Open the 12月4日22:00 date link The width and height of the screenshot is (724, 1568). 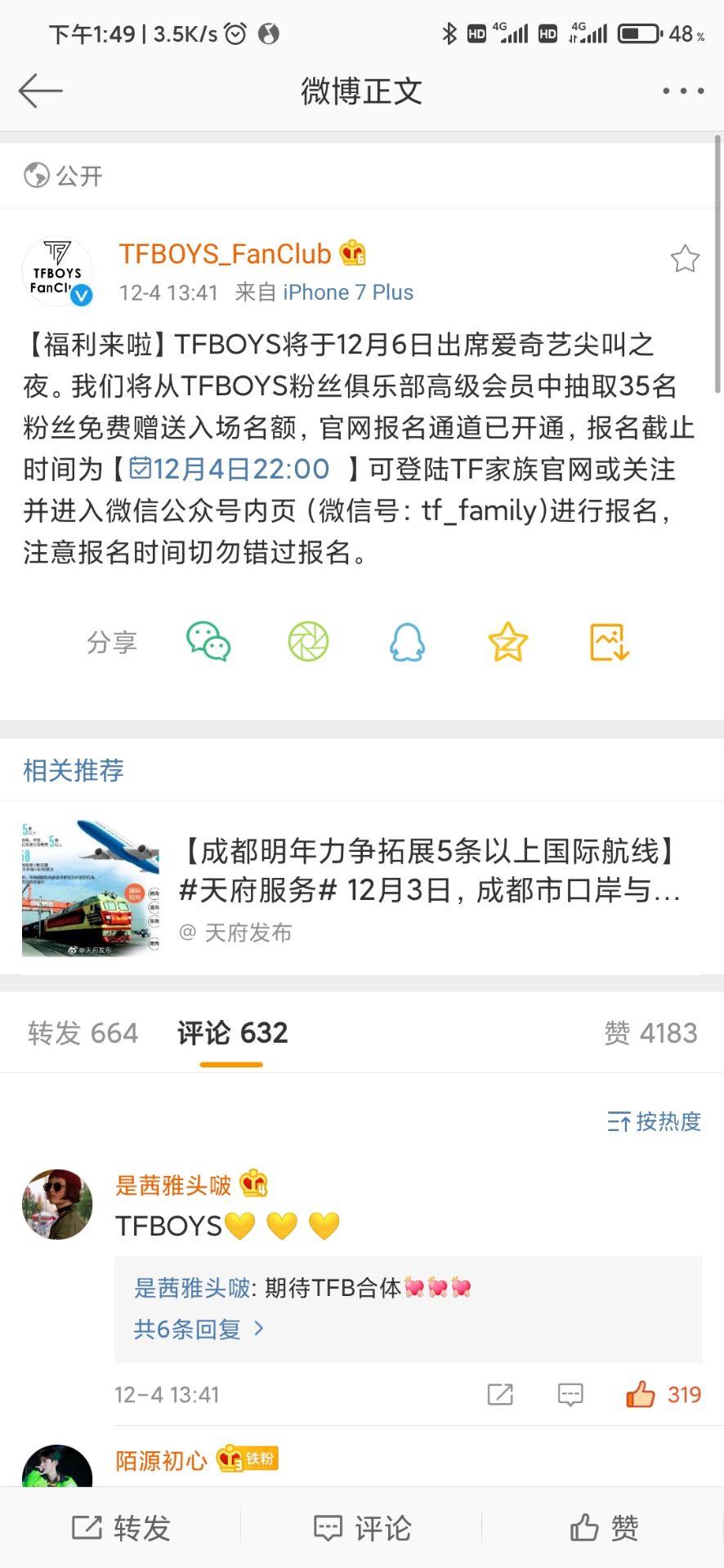point(230,469)
